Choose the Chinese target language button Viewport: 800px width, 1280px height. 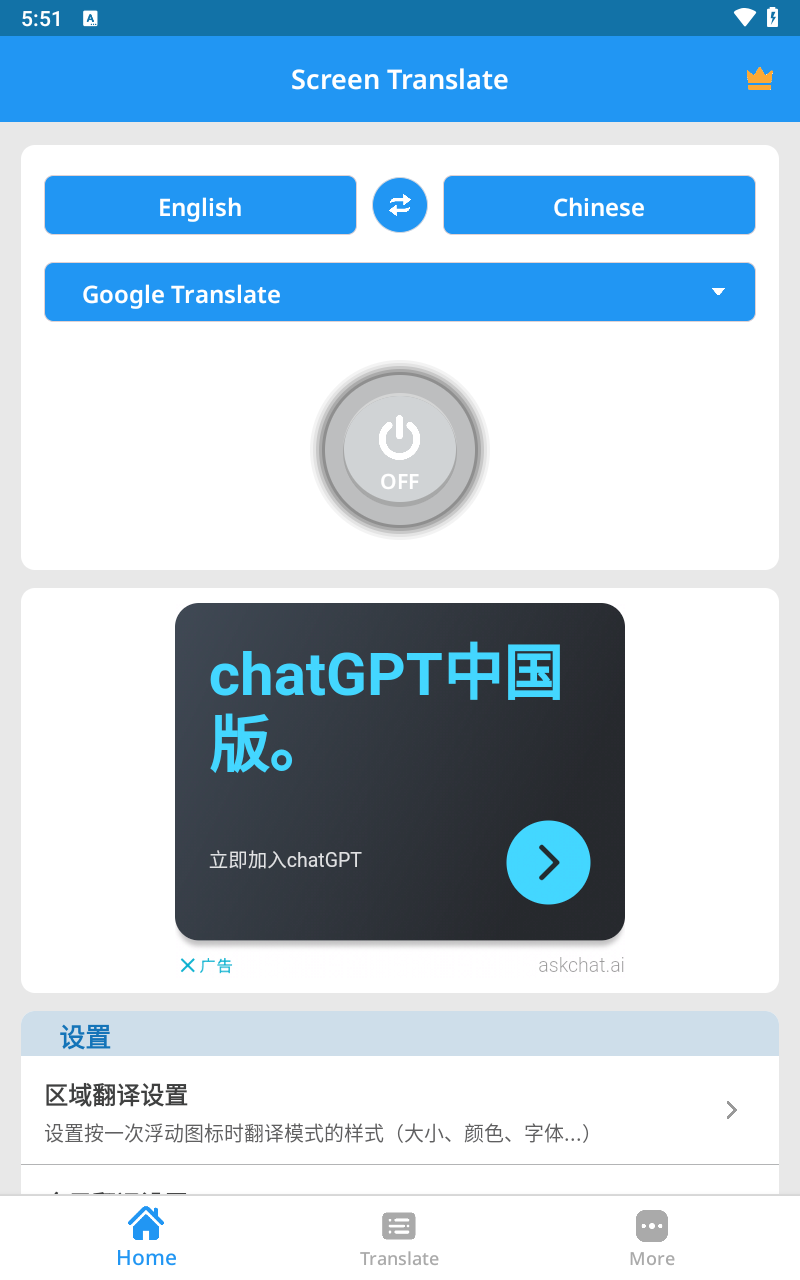pyautogui.click(x=599, y=206)
